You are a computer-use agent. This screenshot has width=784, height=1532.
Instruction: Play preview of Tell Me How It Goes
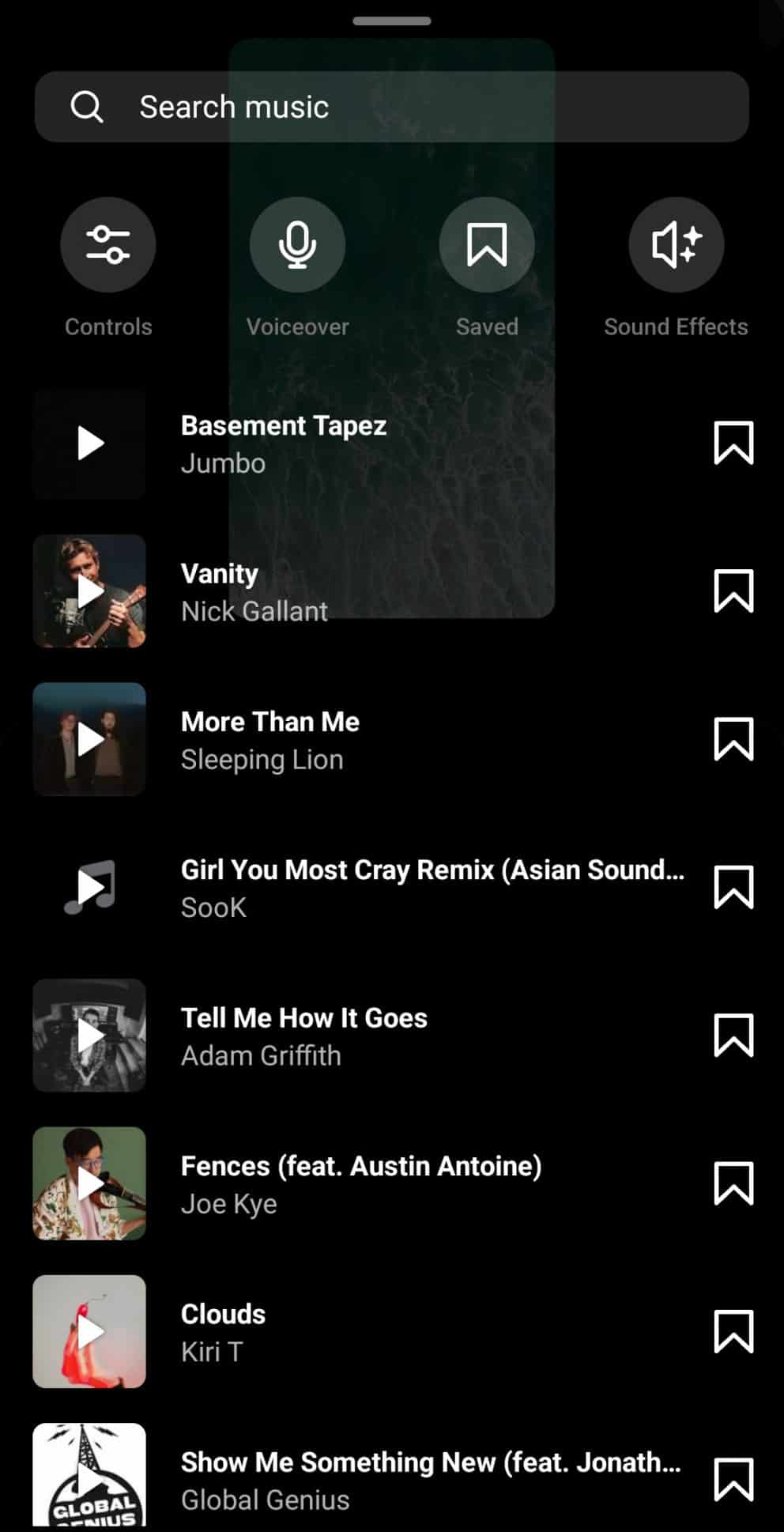tap(89, 1036)
